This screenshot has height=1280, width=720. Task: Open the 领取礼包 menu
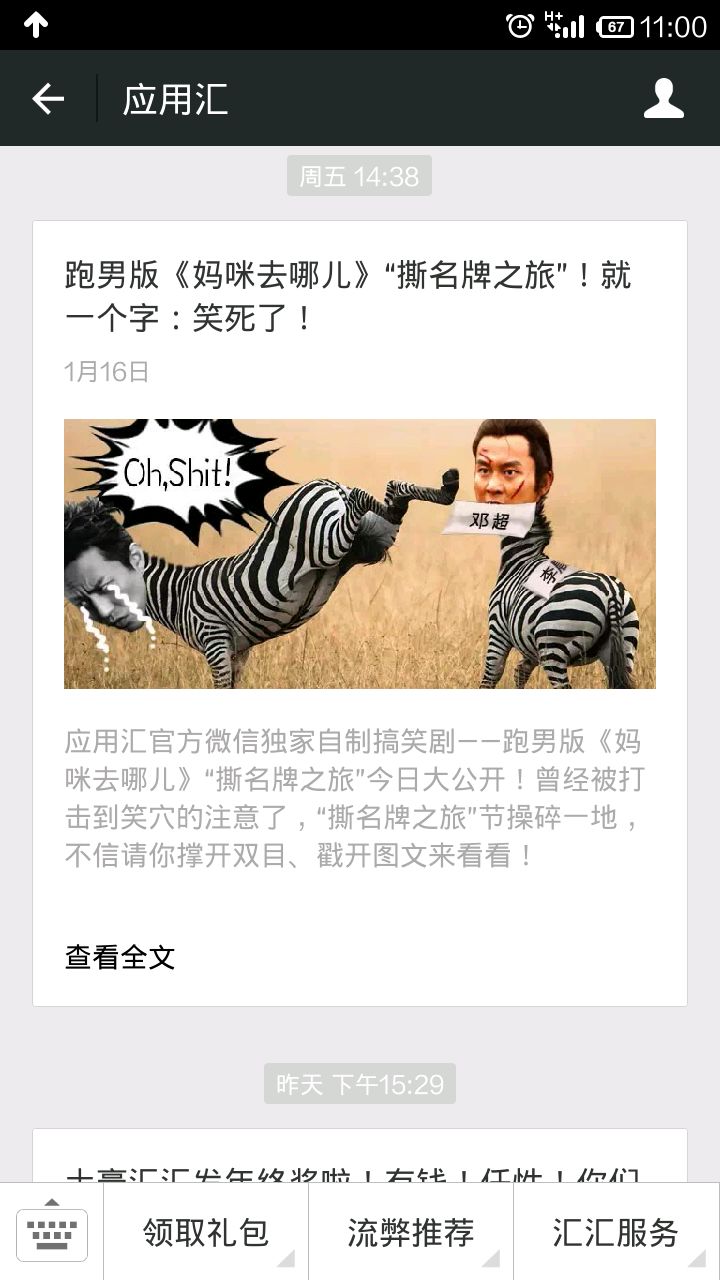206,1232
